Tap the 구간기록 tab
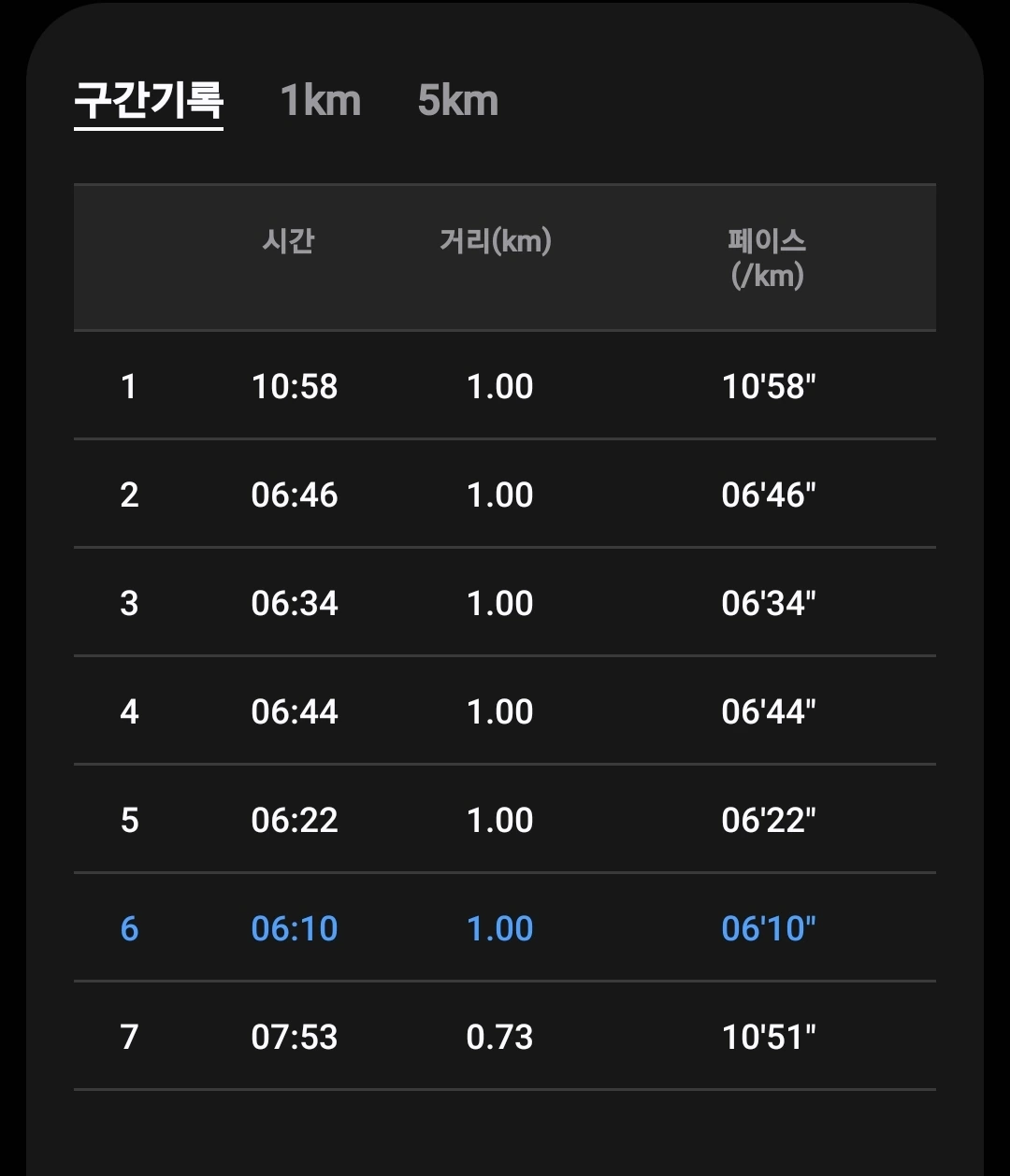This screenshot has width=1010, height=1176. click(149, 100)
